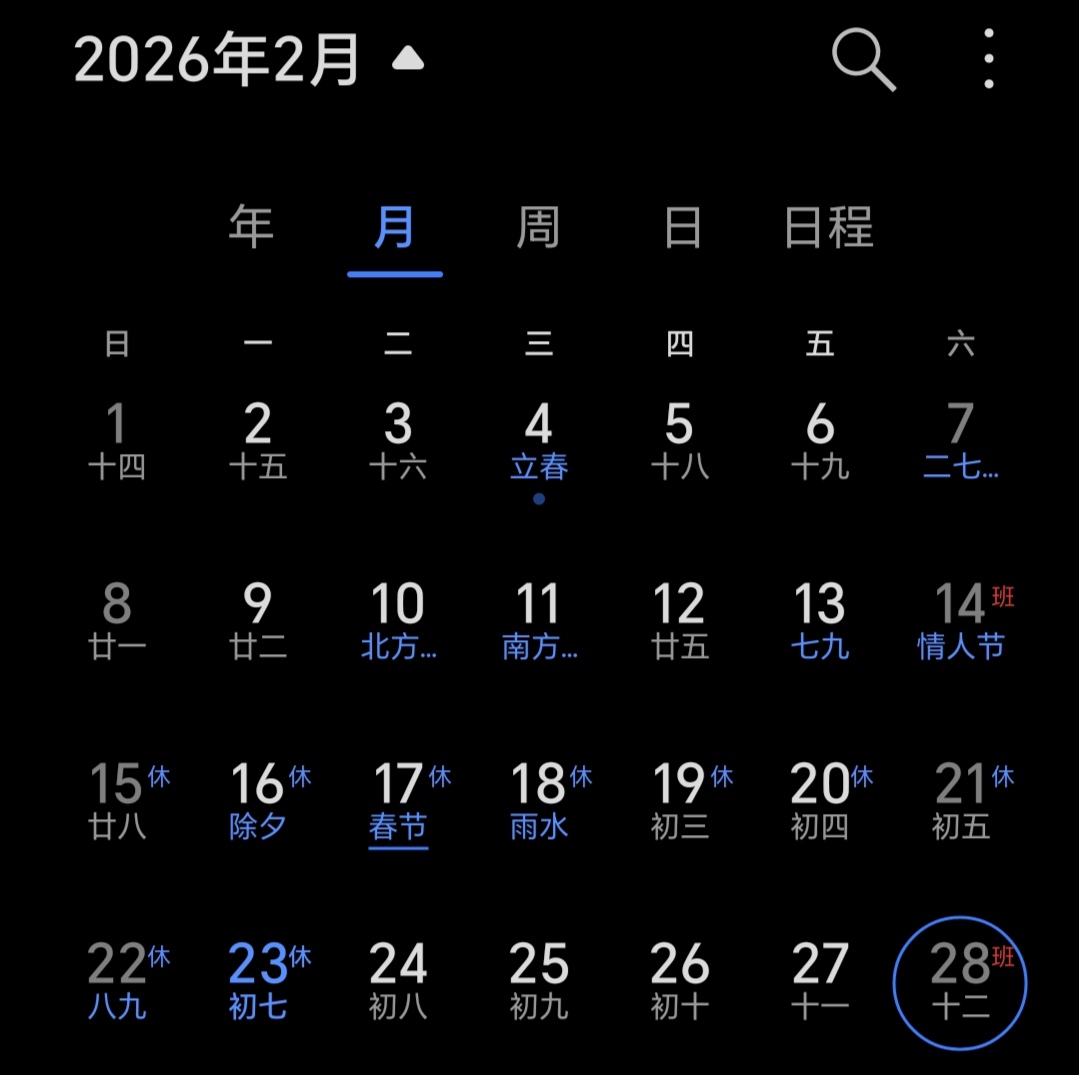This screenshot has width=1079, height=1075.
Task: Select February 13 七九
Action: (820, 622)
